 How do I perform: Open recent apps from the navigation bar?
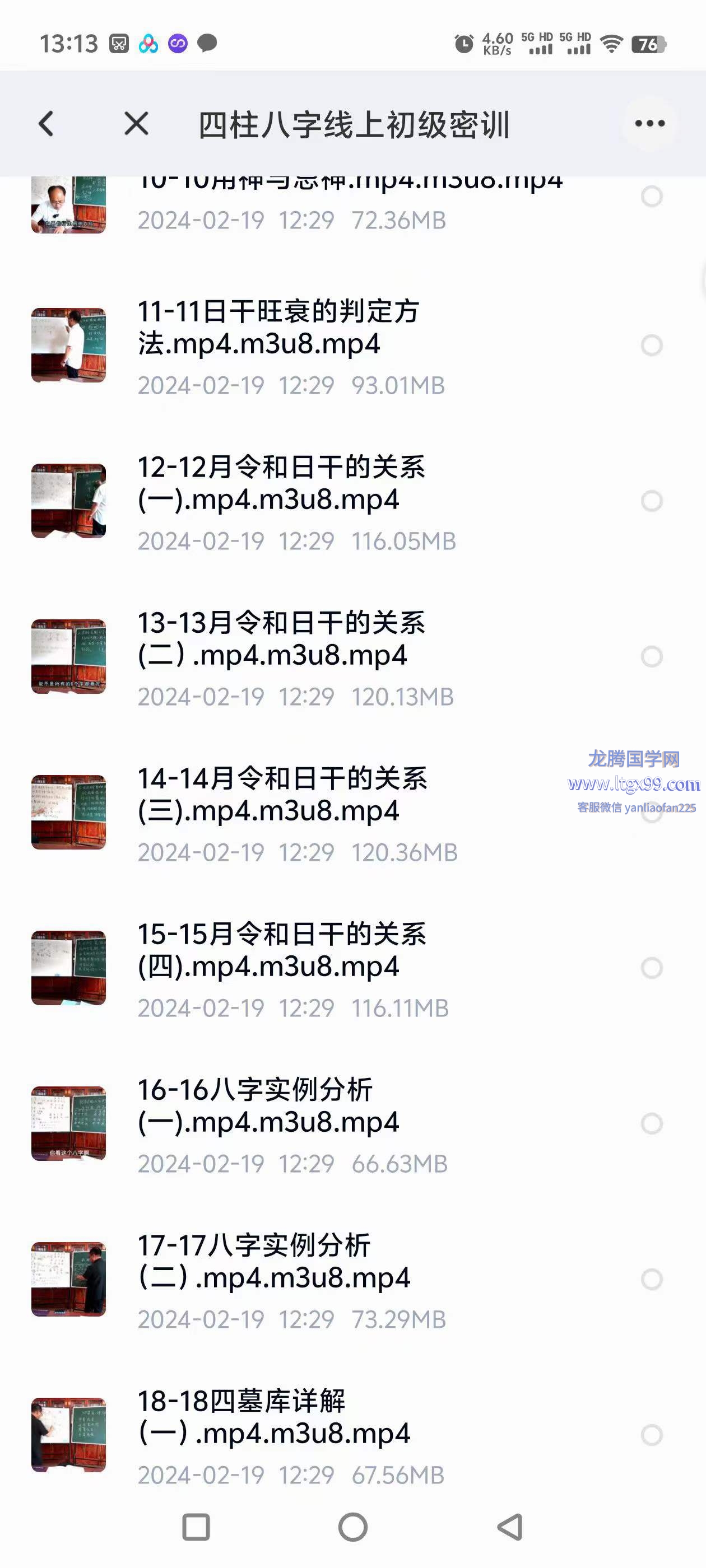pyautogui.click(x=196, y=1527)
